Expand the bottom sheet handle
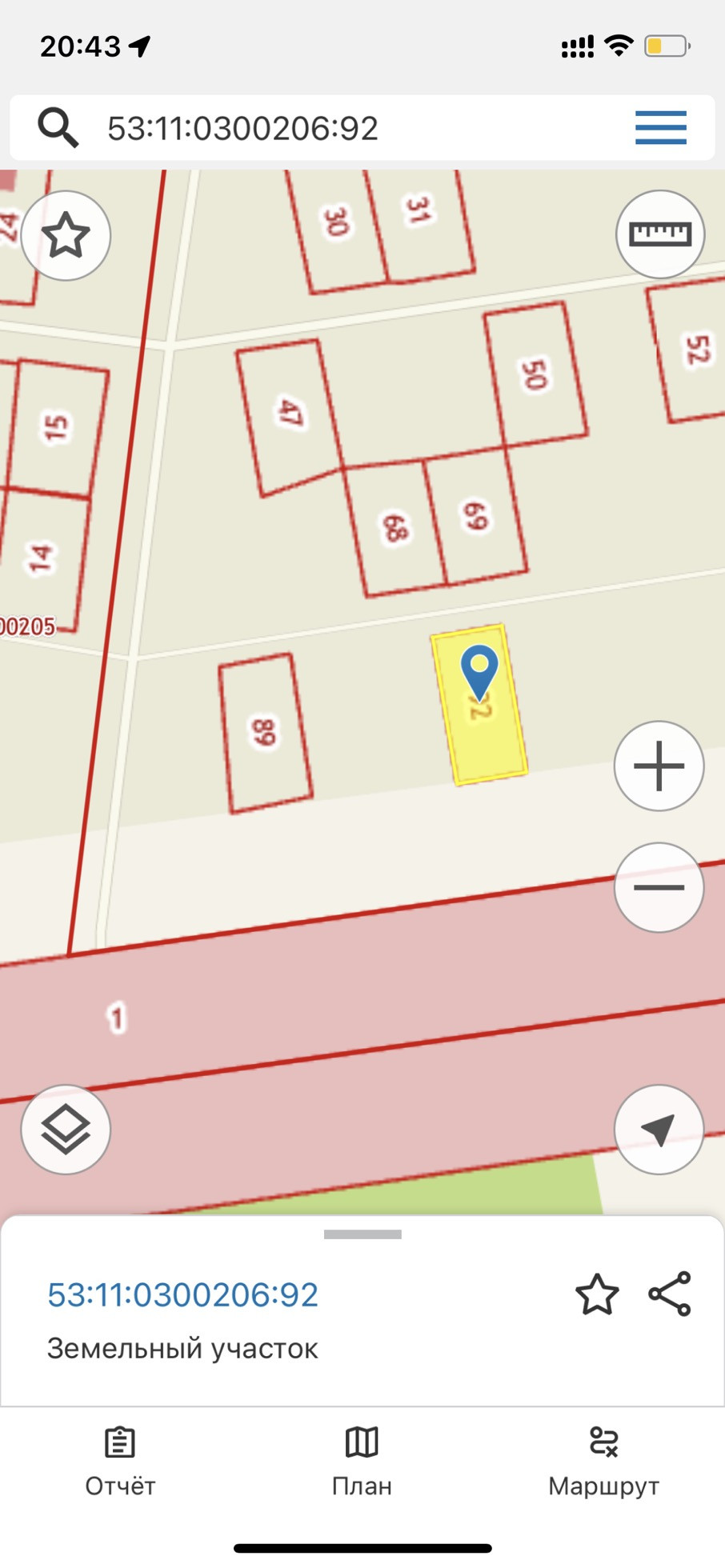Viewport: 725px width, 1568px height. pos(362,1234)
